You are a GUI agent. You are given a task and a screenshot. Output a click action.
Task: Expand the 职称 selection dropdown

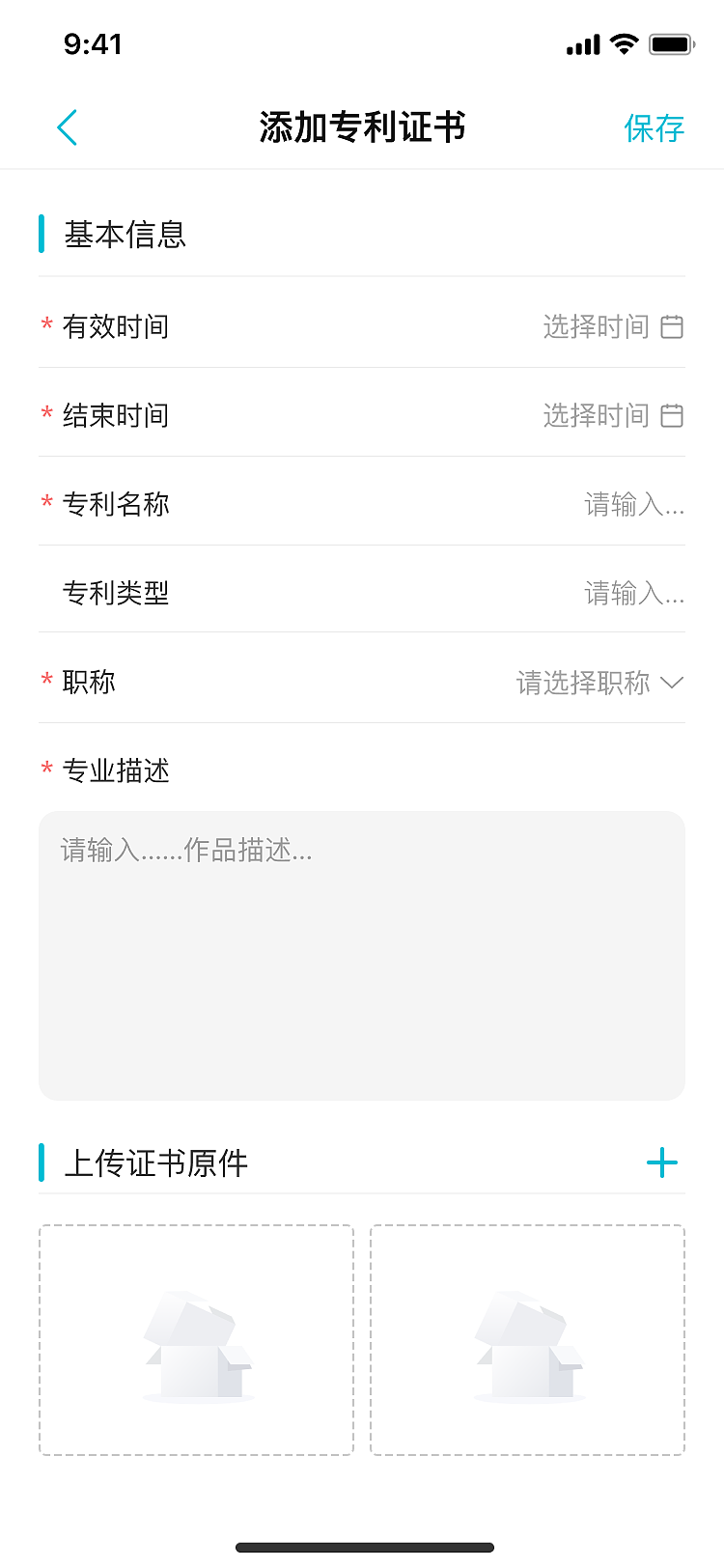[672, 683]
